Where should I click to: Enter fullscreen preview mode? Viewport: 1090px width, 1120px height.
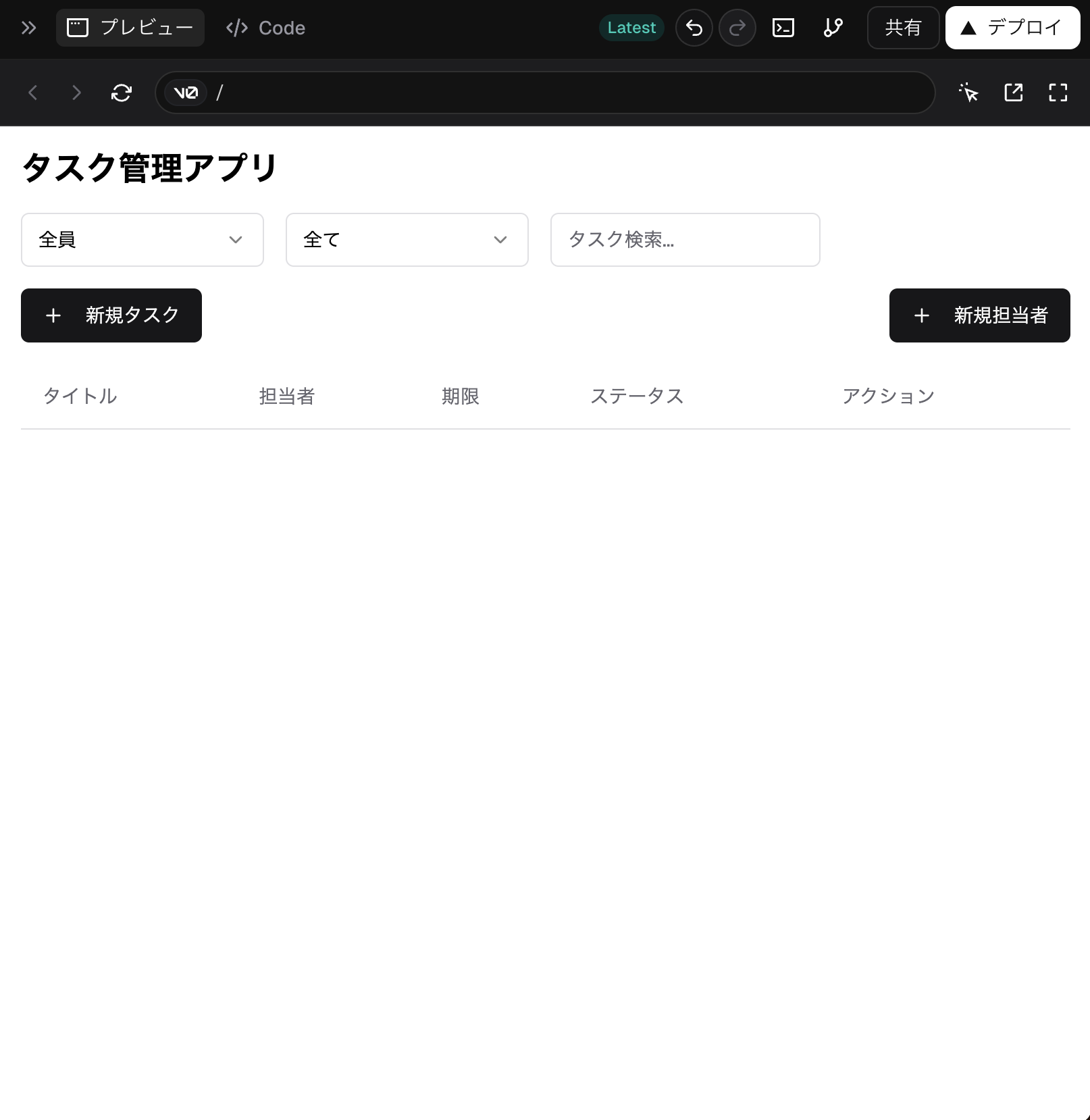coord(1058,93)
